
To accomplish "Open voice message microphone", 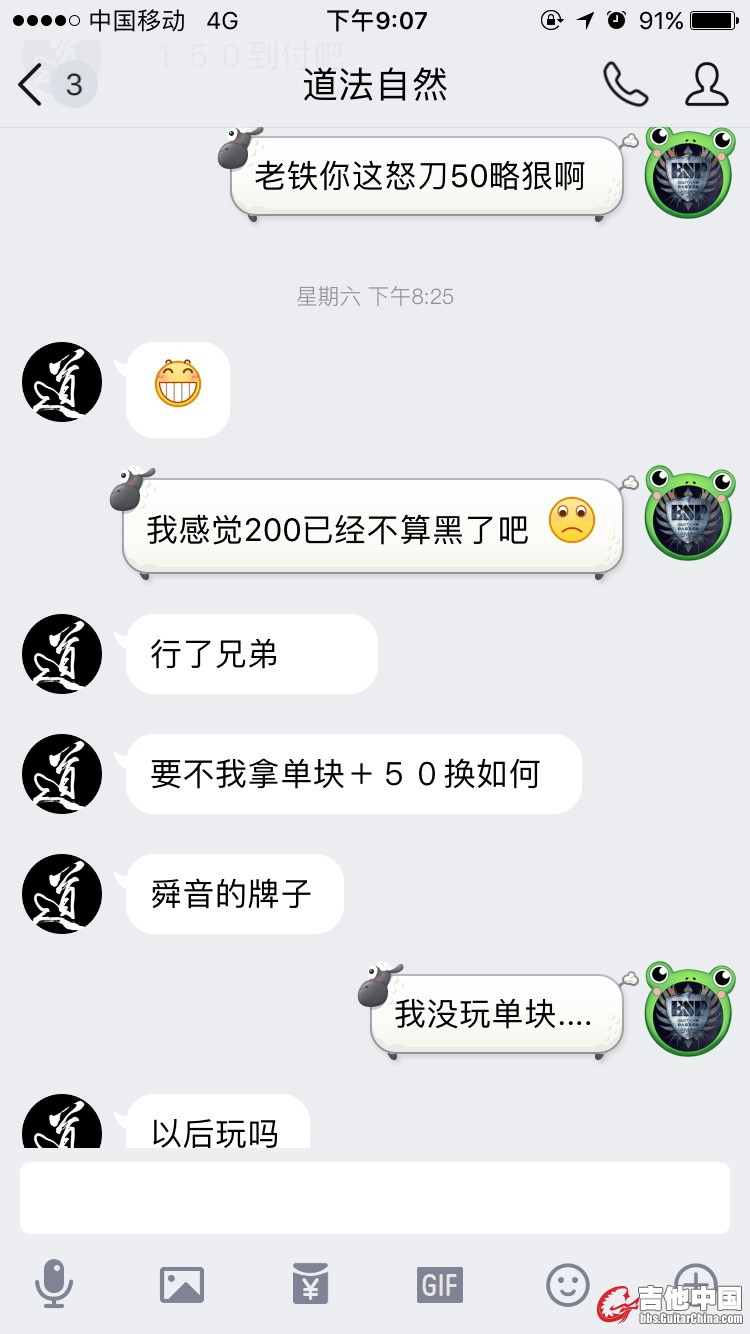I will coord(54,1284).
